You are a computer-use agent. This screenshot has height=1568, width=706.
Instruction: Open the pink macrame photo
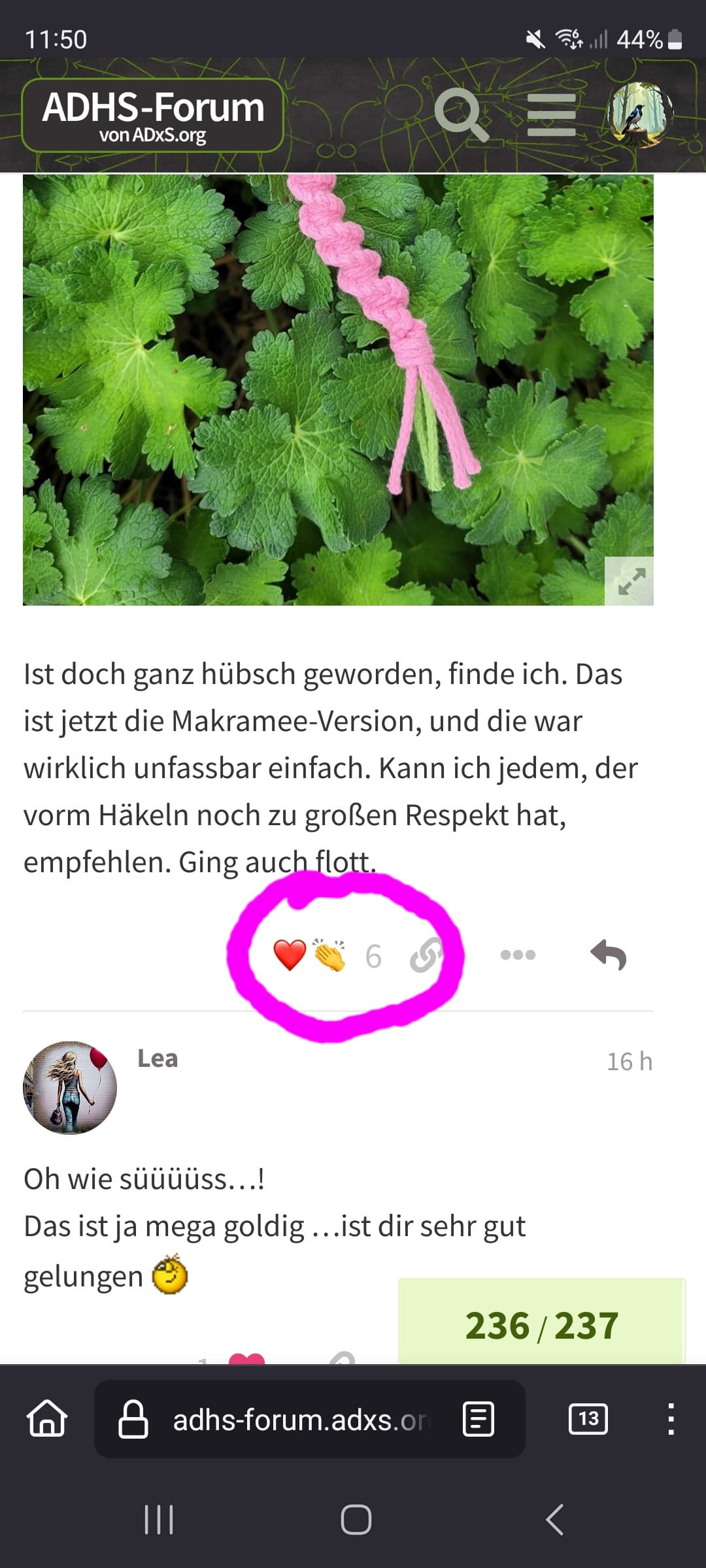tap(338, 389)
